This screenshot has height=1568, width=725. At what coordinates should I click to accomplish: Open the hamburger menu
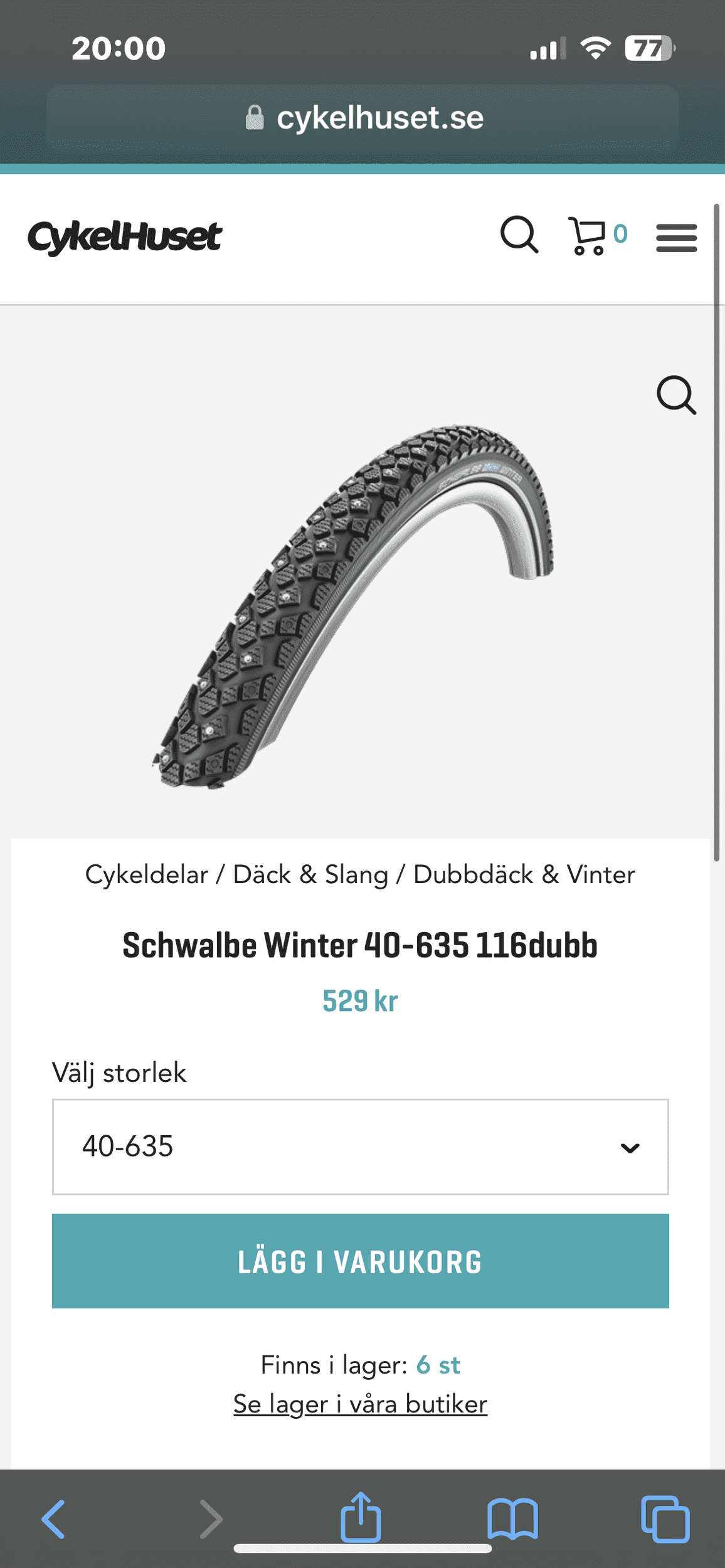point(676,238)
